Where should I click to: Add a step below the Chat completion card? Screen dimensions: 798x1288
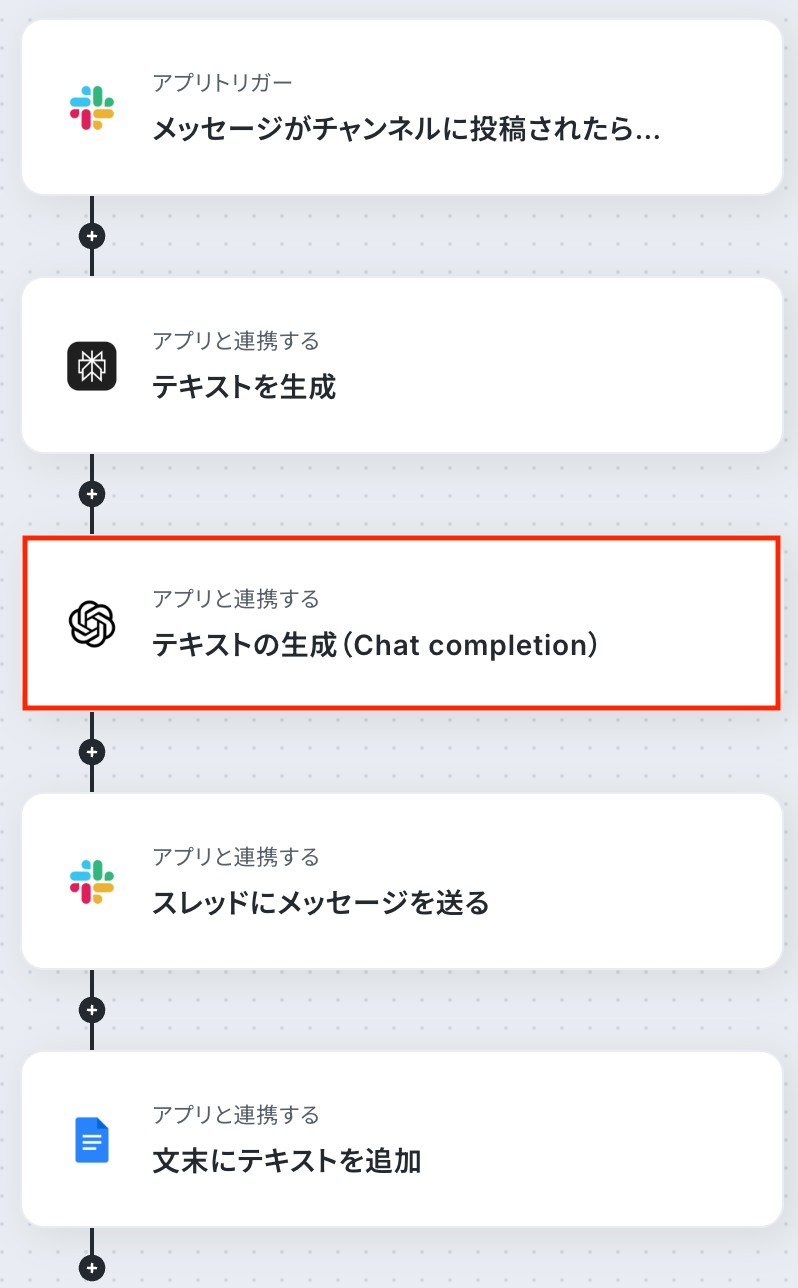click(92, 752)
